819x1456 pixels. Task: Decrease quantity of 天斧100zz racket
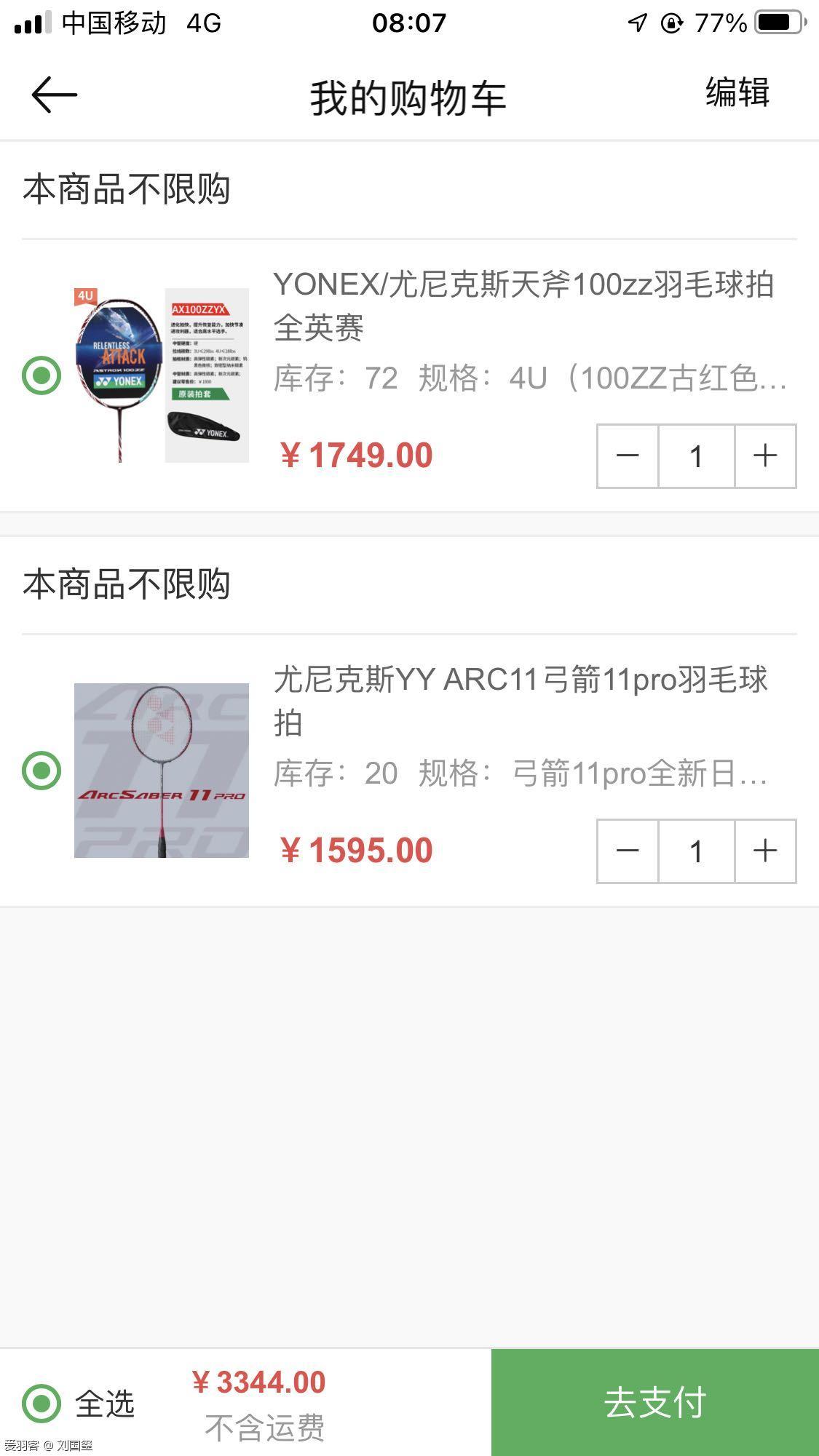coord(628,456)
